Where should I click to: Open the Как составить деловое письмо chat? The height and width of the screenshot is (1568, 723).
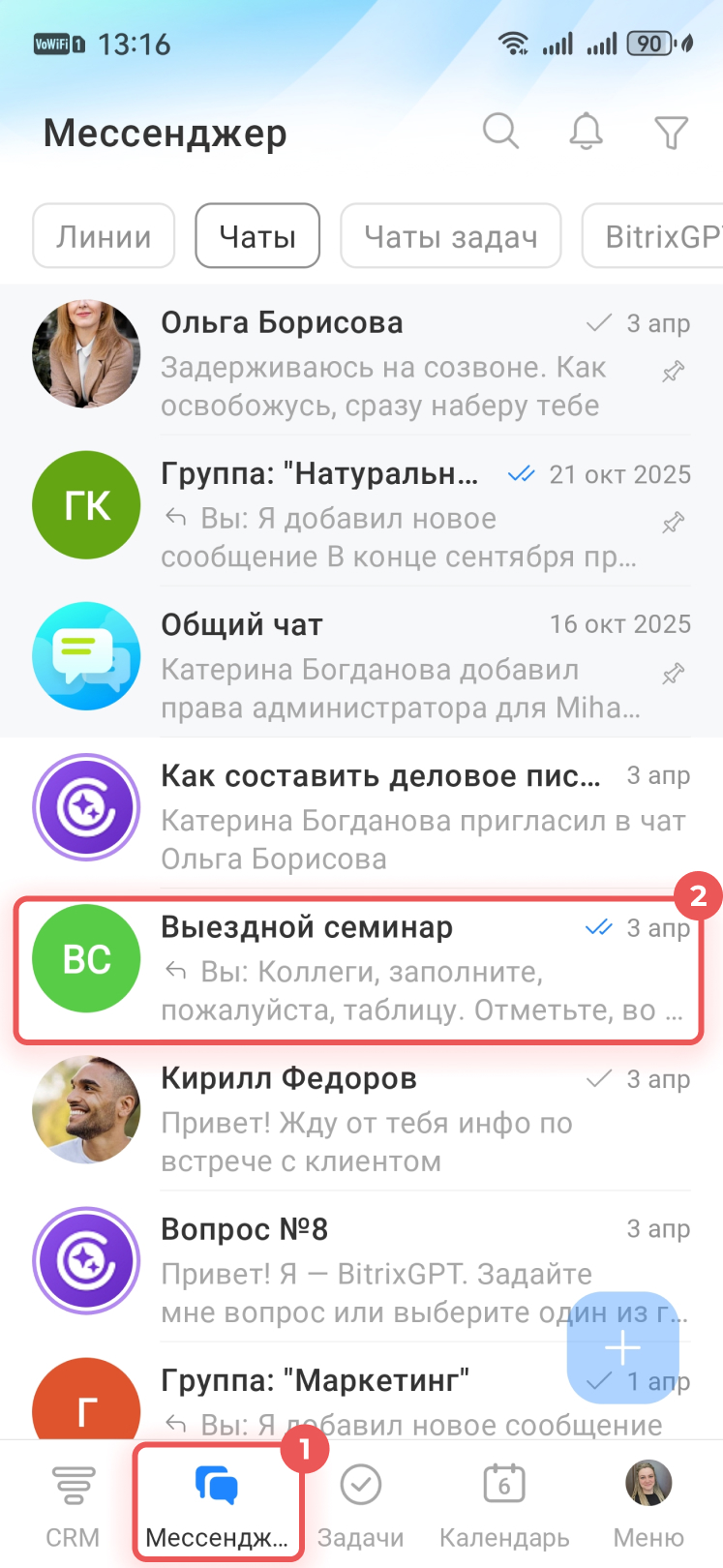(x=377, y=816)
